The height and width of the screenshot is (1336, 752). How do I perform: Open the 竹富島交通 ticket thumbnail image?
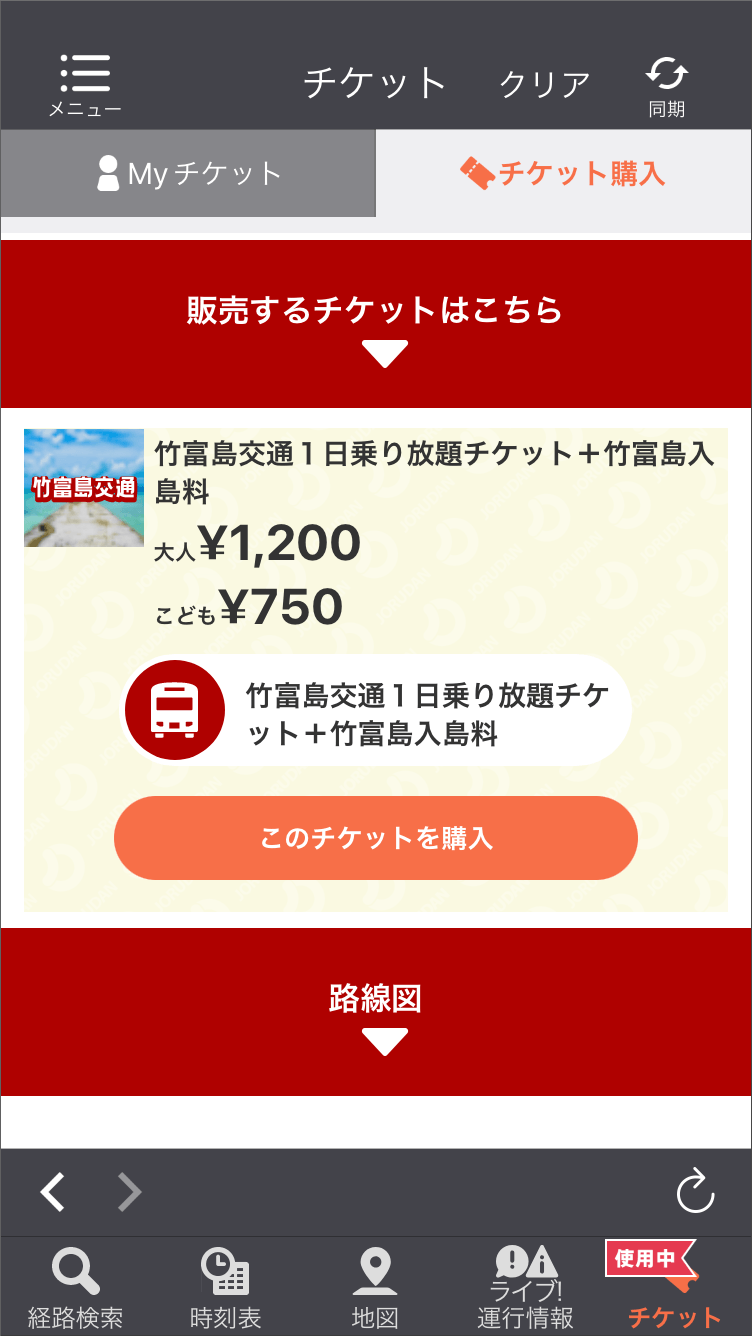coord(84,488)
